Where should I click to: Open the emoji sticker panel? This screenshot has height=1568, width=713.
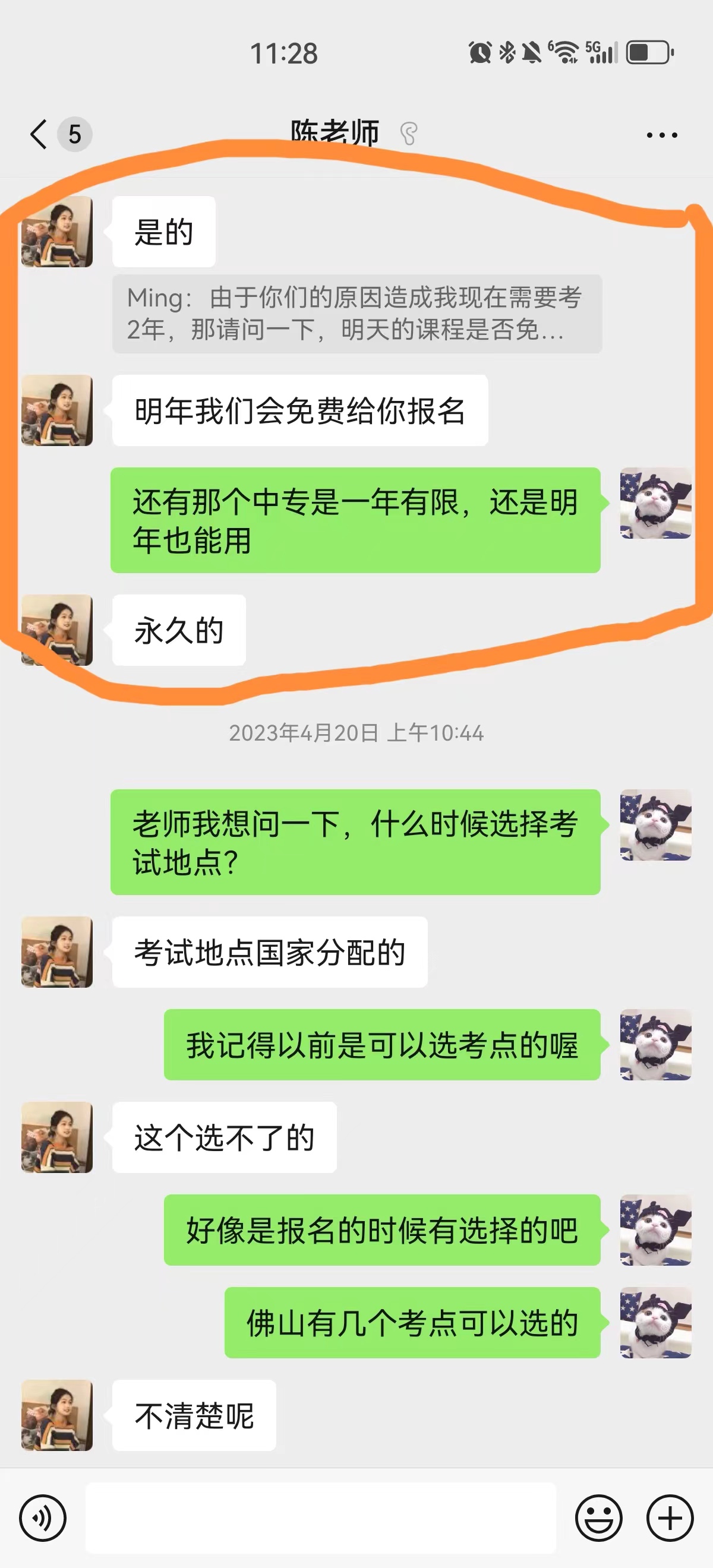click(x=598, y=1518)
